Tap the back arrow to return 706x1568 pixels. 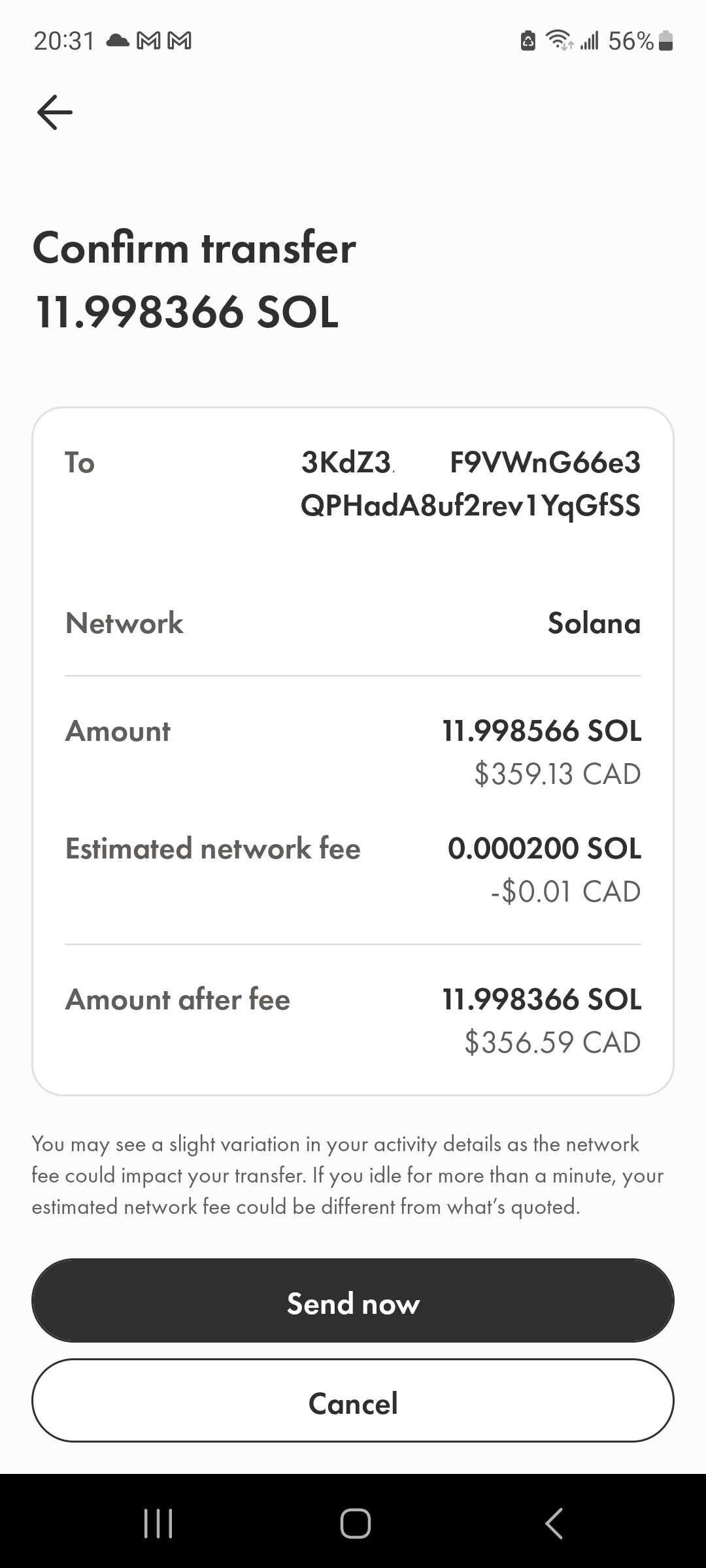click(x=54, y=111)
